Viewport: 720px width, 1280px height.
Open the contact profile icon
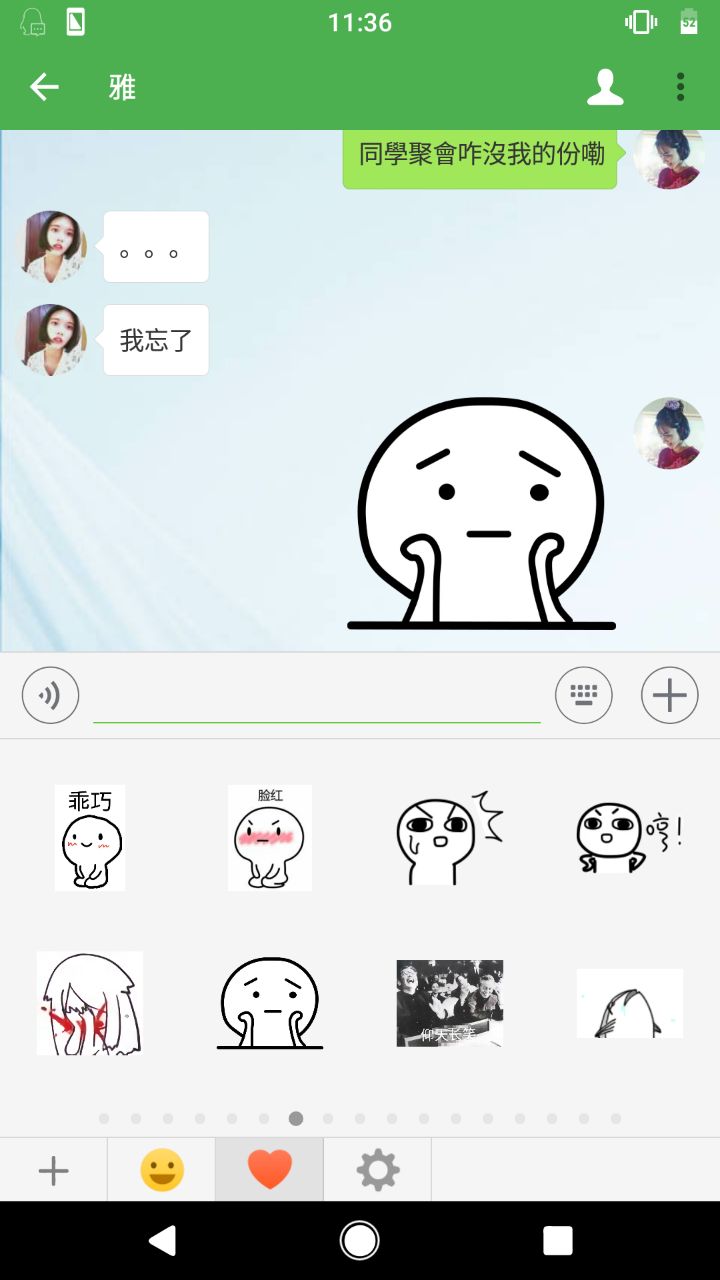tap(605, 87)
